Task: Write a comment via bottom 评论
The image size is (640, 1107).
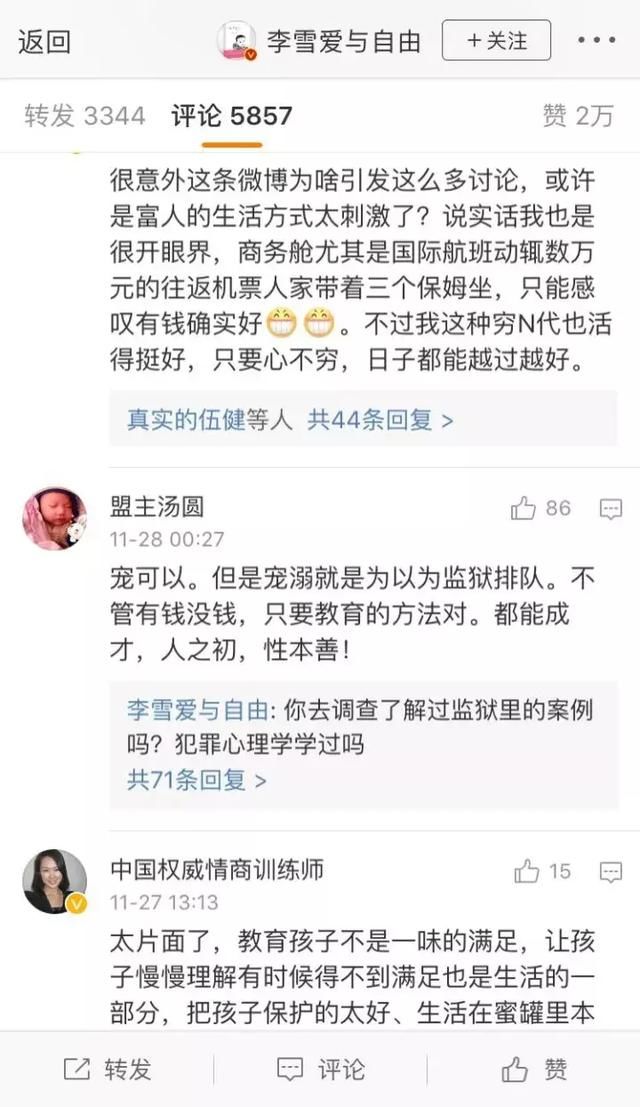Action: [320, 1069]
